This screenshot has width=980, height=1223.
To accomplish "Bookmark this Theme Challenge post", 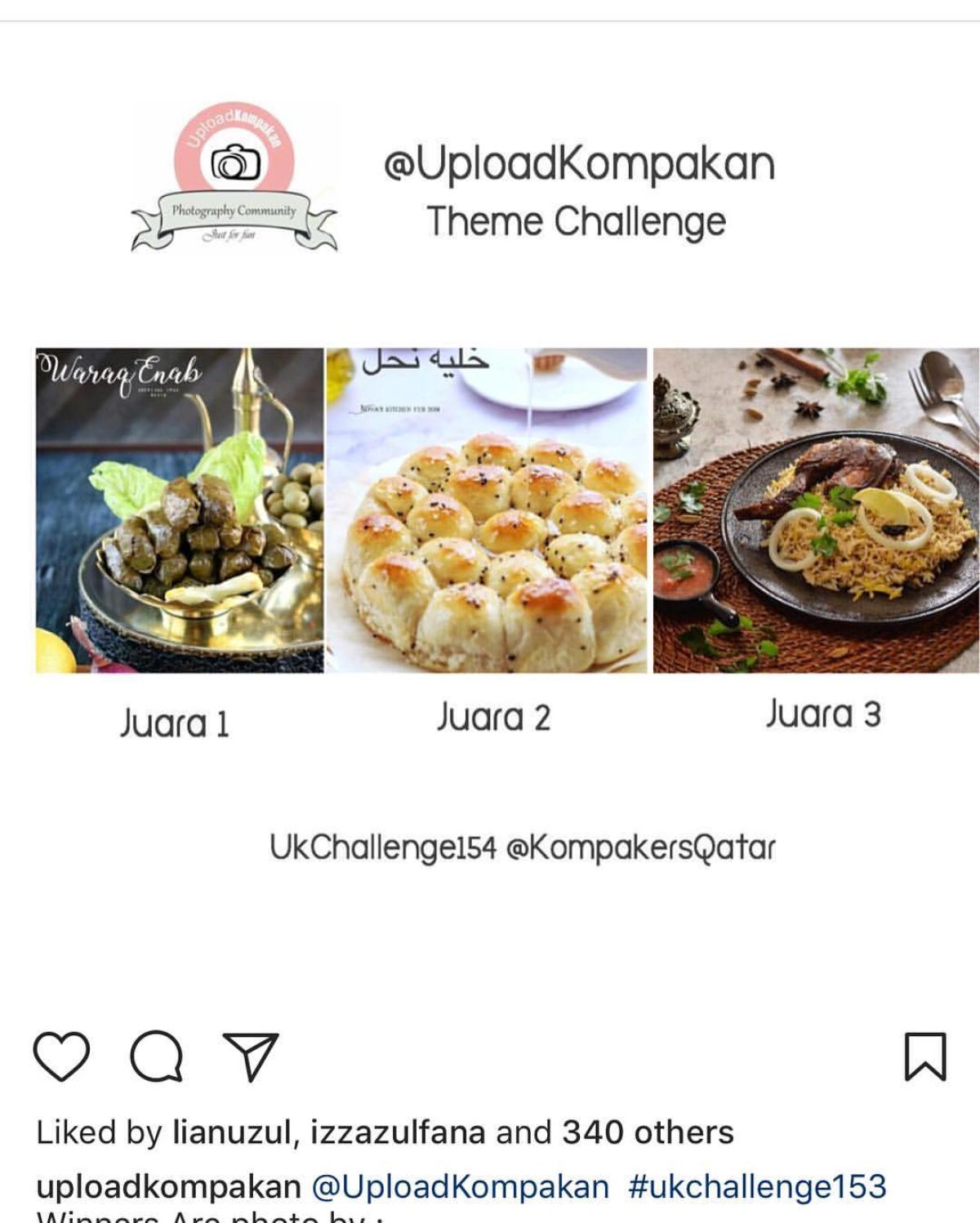I will click(x=925, y=1056).
